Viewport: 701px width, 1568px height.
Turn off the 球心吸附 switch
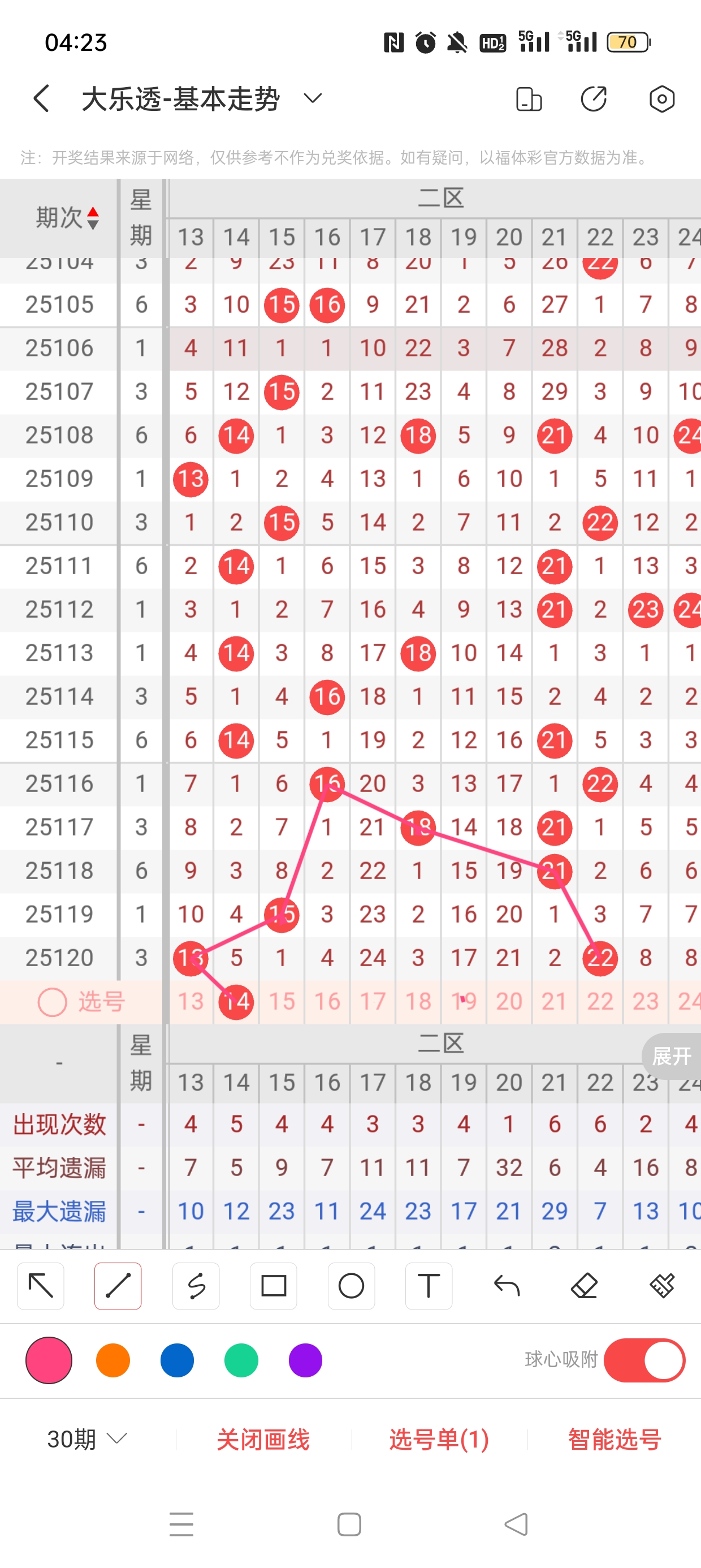click(x=644, y=1360)
